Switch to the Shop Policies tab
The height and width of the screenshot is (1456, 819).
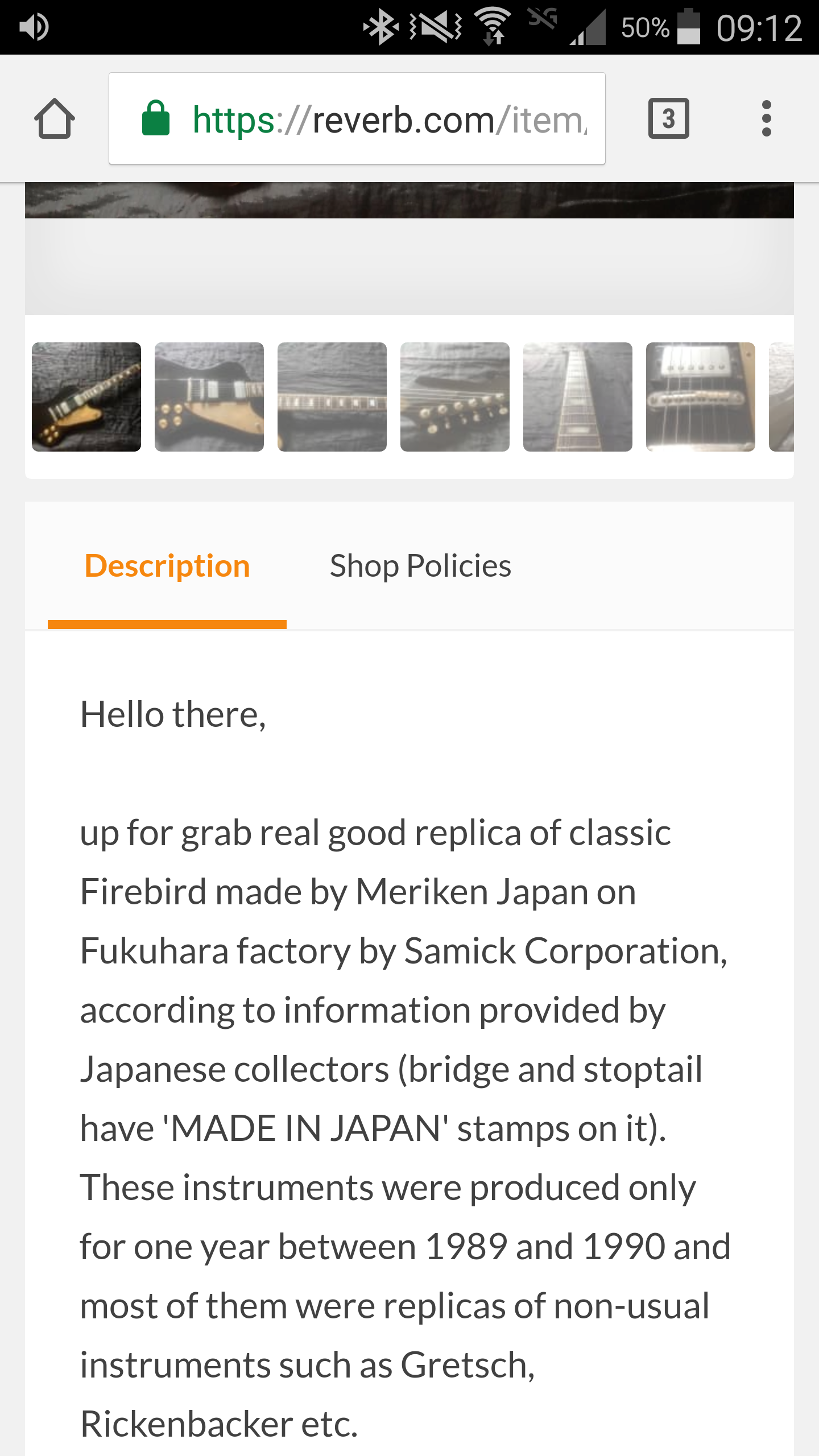pos(420,566)
